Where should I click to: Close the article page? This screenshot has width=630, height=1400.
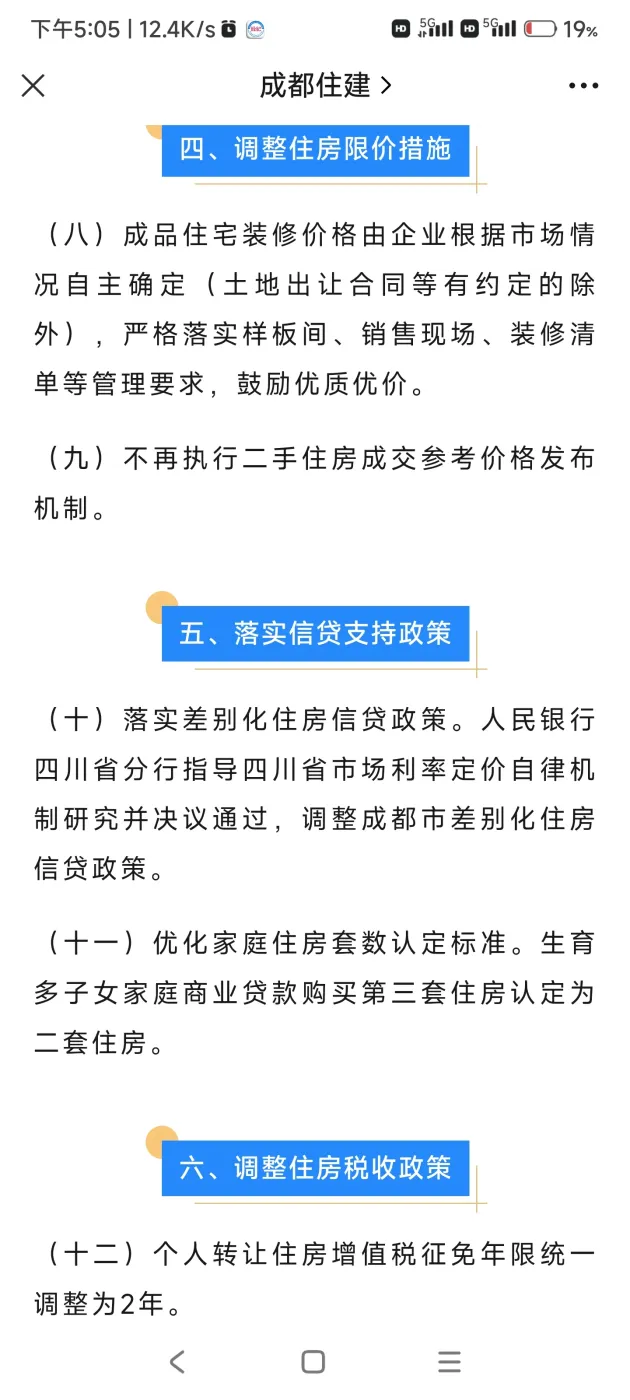click(33, 86)
